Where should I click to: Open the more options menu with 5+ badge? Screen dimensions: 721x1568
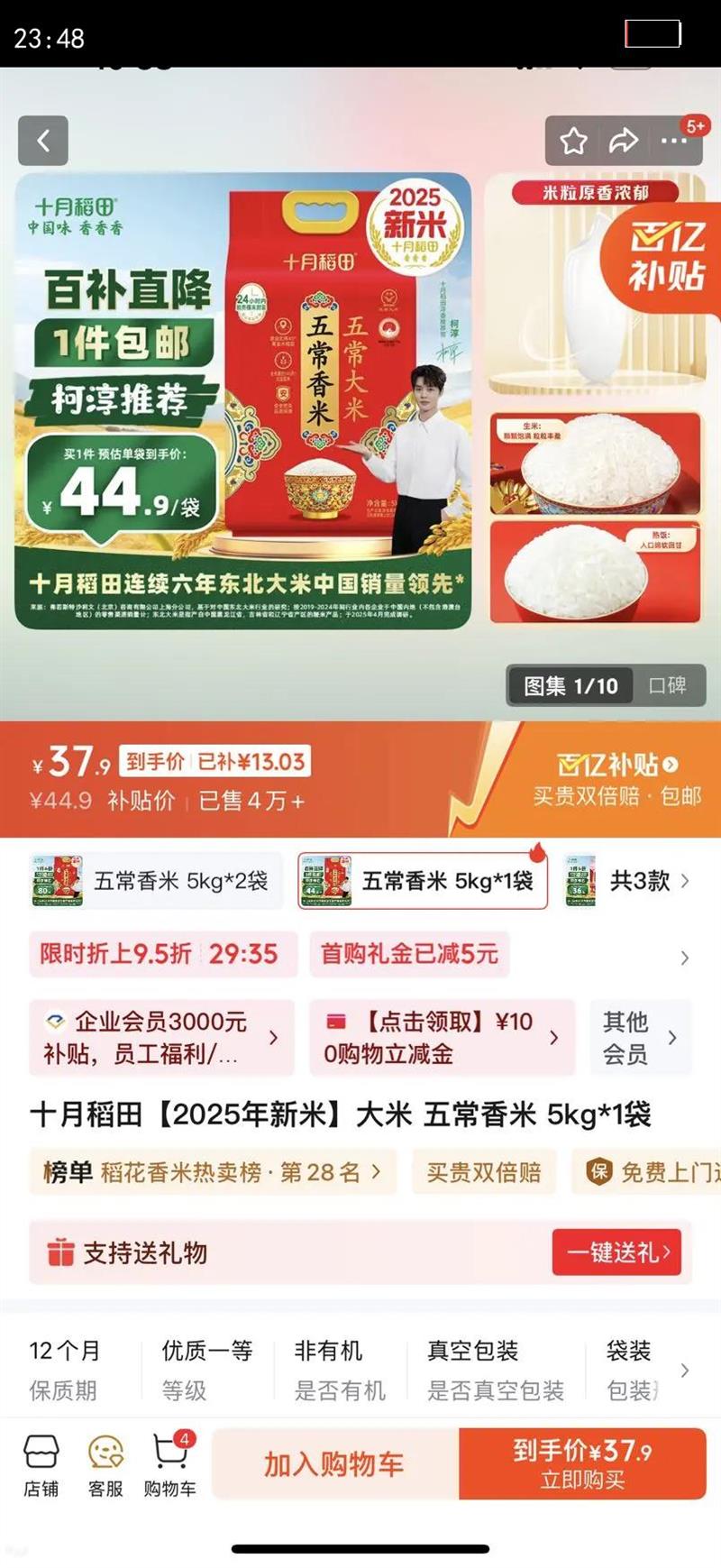pos(674,141)
